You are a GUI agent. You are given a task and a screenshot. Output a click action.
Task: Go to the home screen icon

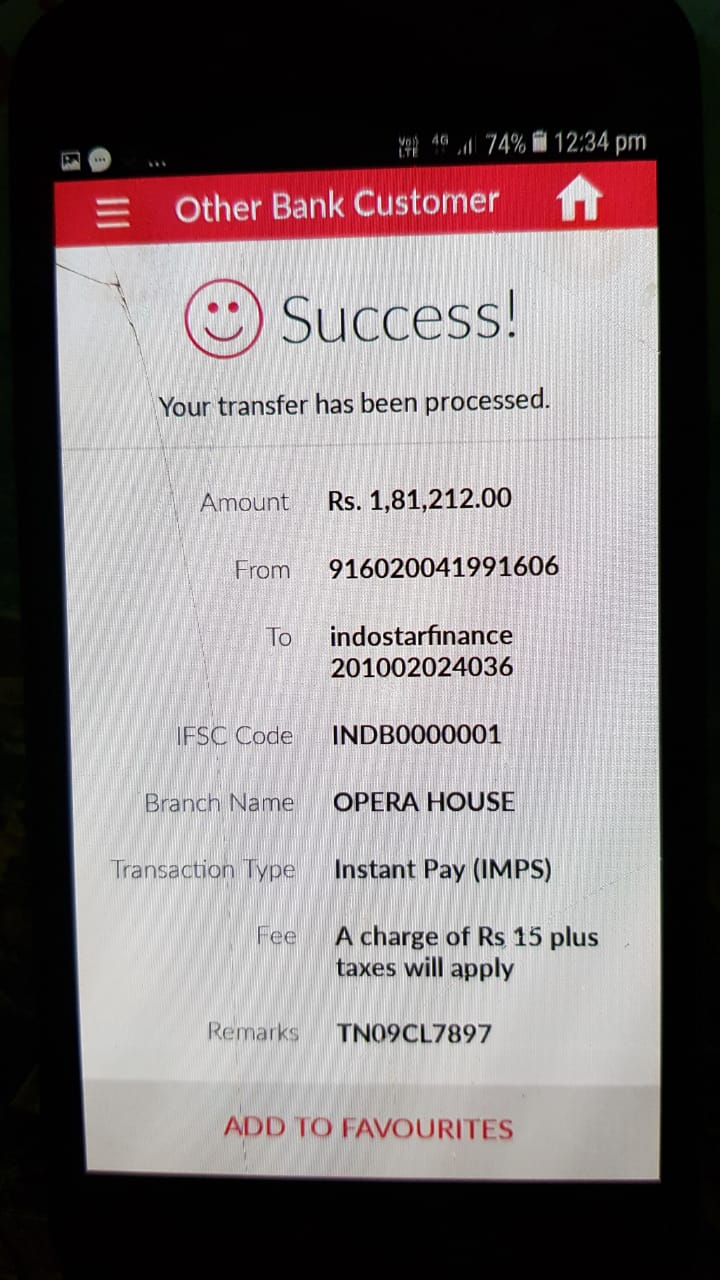tap(579, 198)
